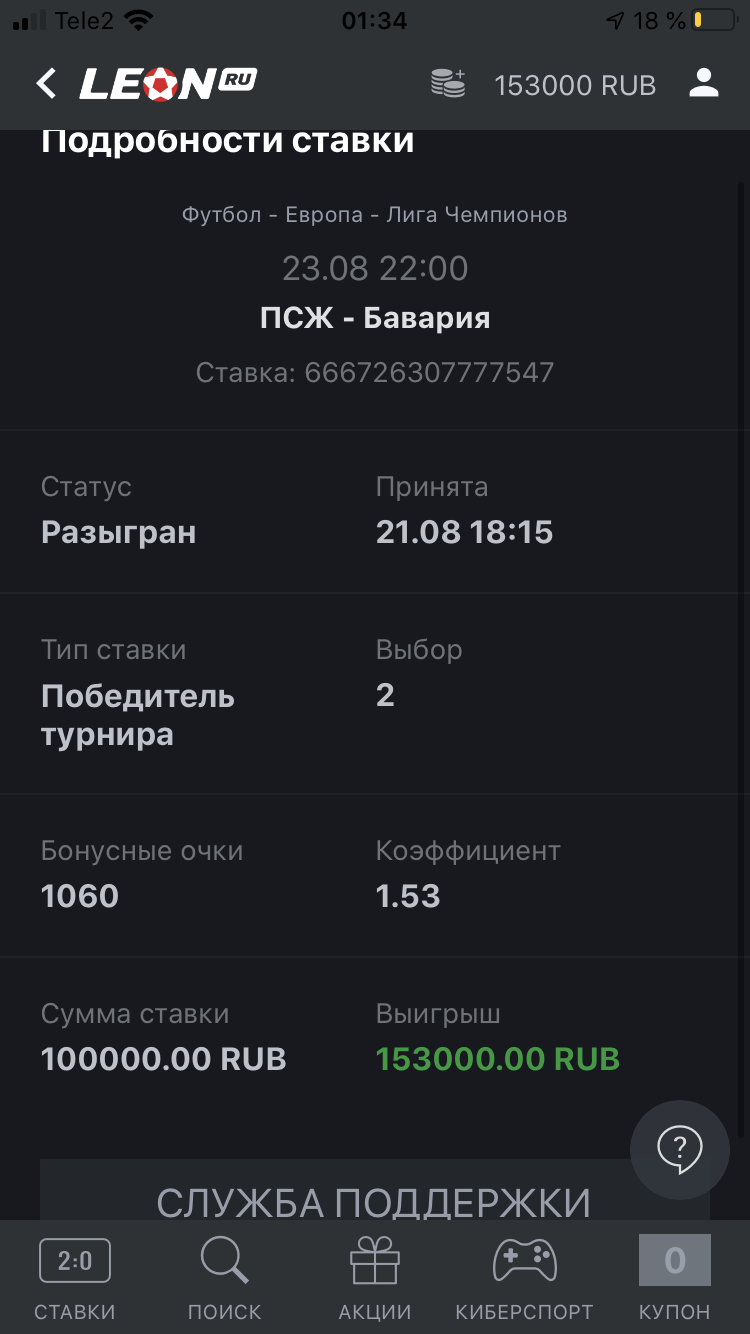Switch to the Поиск tab
The width and height of the screenshot is (750, 1334).
point(224,1278)
